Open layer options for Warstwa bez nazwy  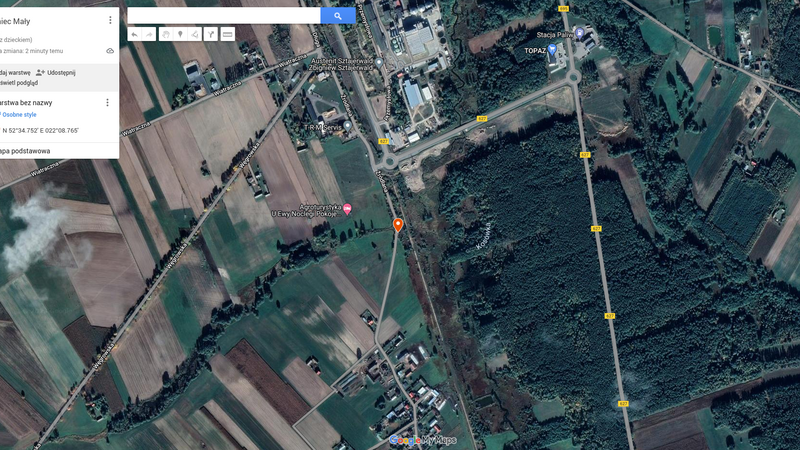[x=107, y=102]
